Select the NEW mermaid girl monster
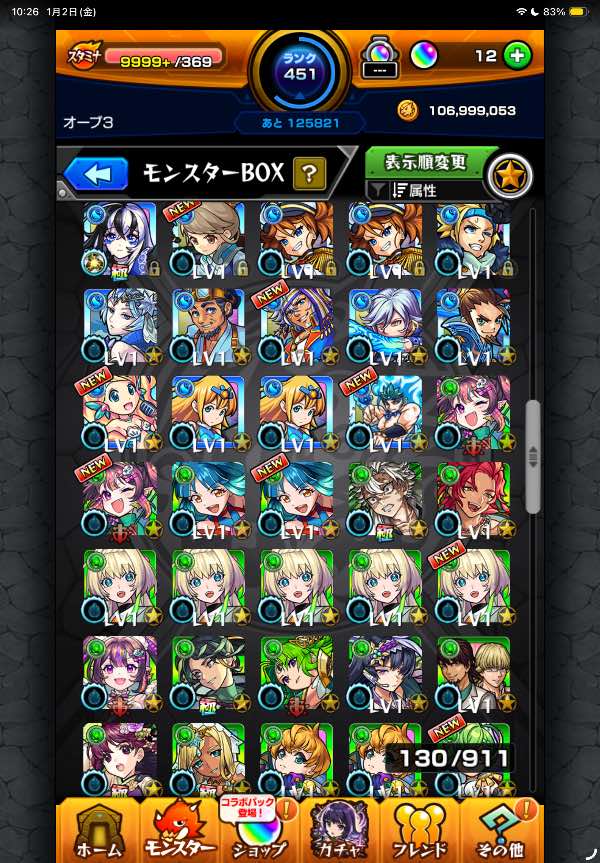The width and height of the screenshot is (600, 863). tap(120, 414)
